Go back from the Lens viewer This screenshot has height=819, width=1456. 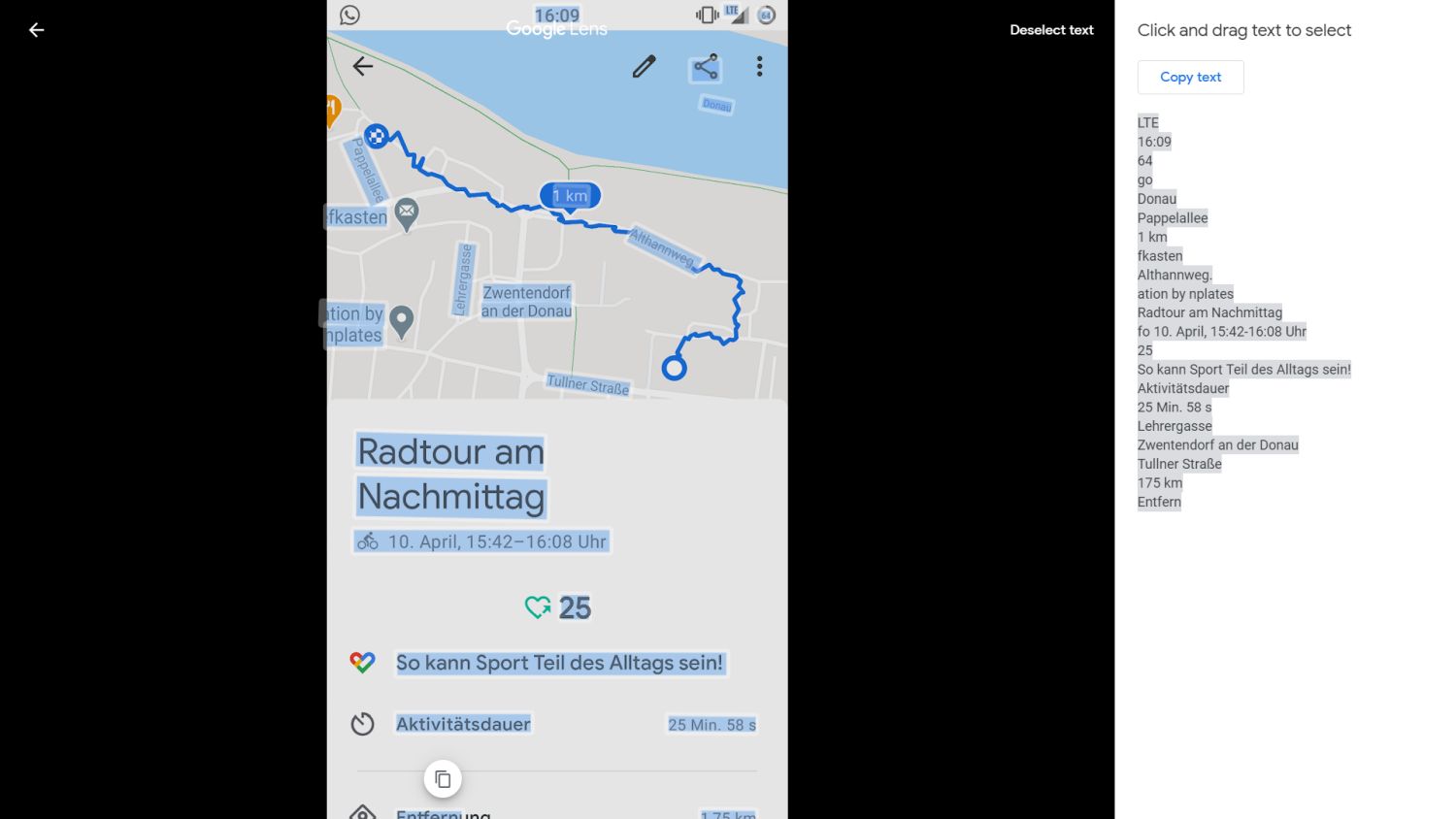(x=37, y=30)
